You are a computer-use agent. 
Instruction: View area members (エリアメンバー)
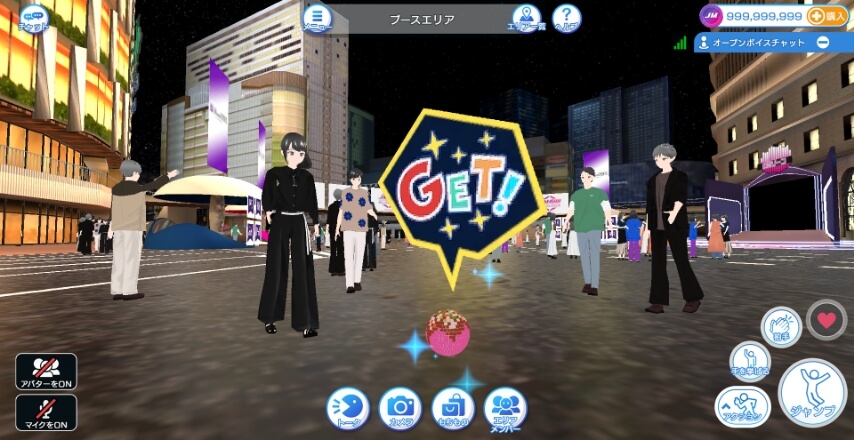pyautogui.click(x=505, y=409)
